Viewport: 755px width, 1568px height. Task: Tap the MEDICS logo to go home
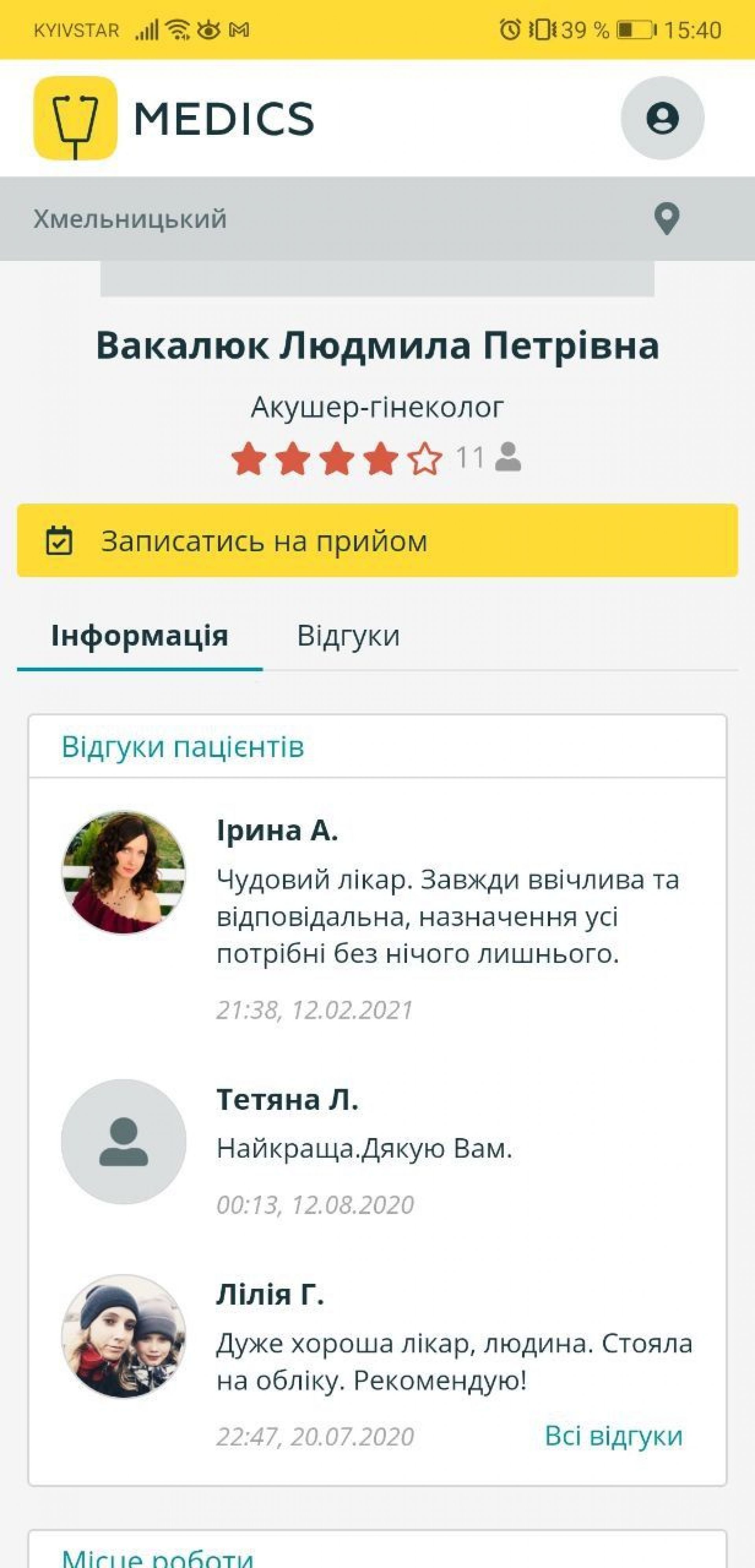pyautogui.click(x=174, y=118)
